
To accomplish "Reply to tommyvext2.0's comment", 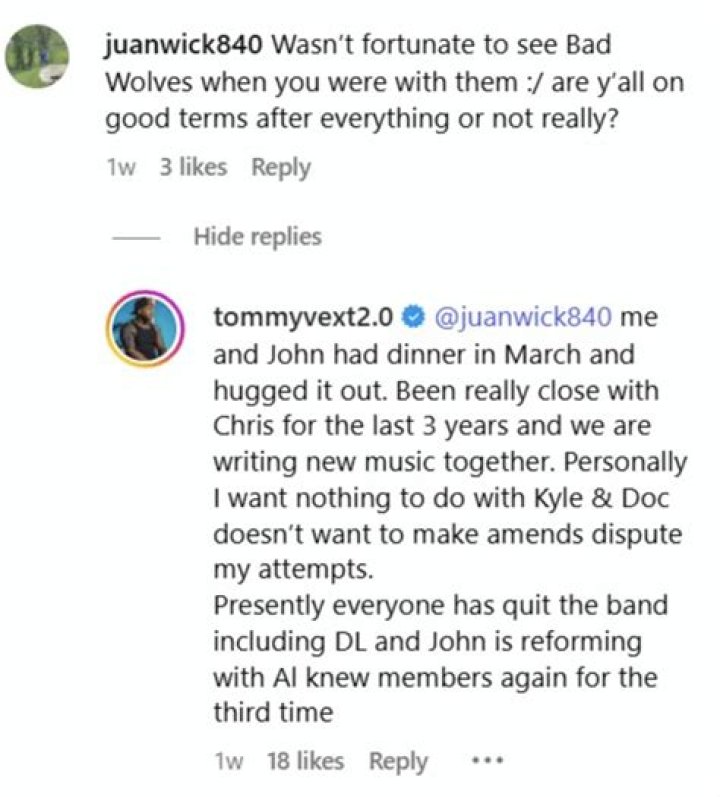I will pos(398,761).
